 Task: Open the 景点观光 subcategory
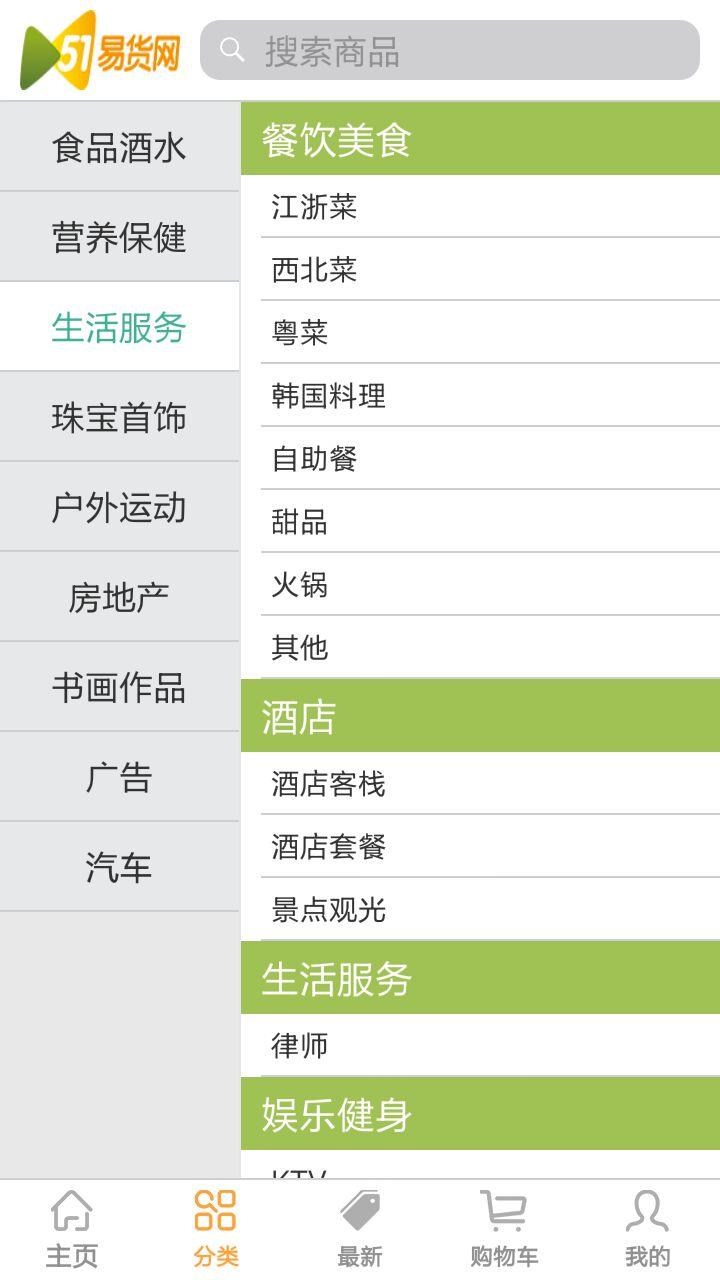[480, 910]
